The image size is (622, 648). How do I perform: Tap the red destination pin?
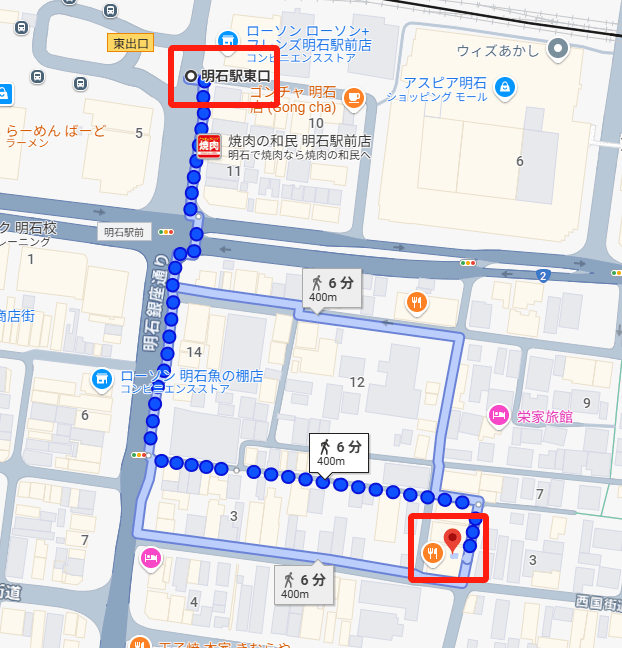click(452, 539)
